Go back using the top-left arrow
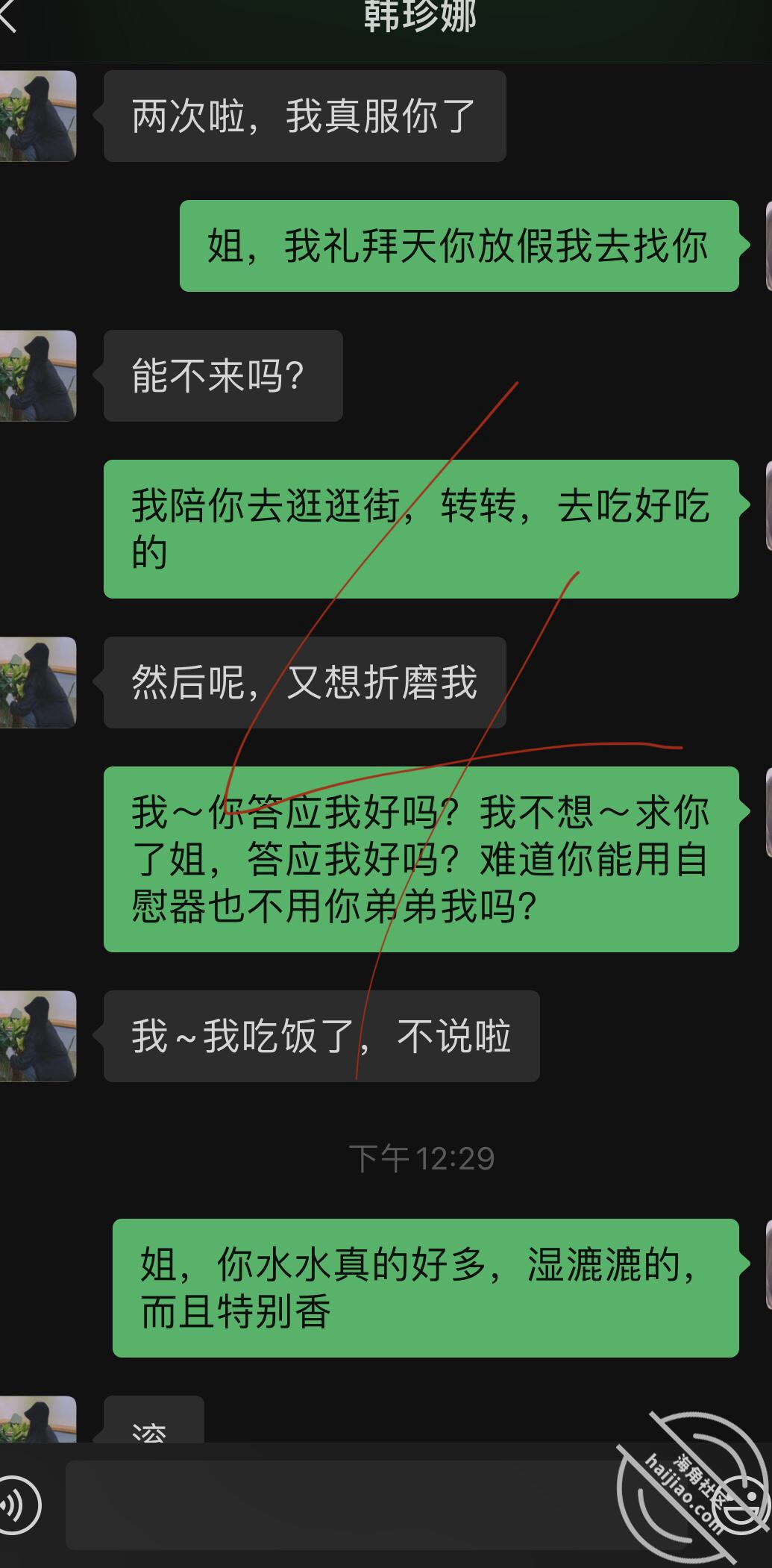The height and width of the screenshot is (1568, 772). click(7, 16)
